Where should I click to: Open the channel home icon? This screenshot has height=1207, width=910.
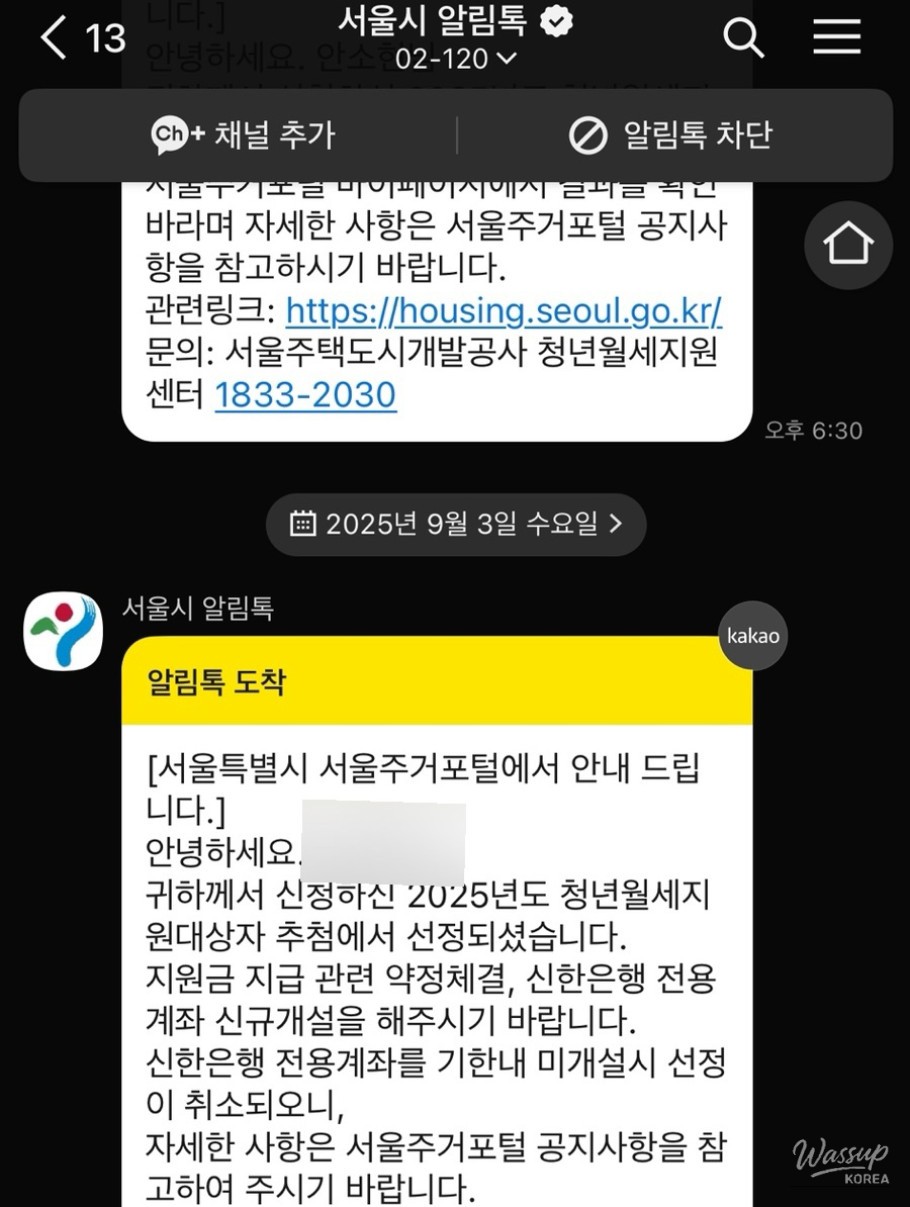pos(847,245)
